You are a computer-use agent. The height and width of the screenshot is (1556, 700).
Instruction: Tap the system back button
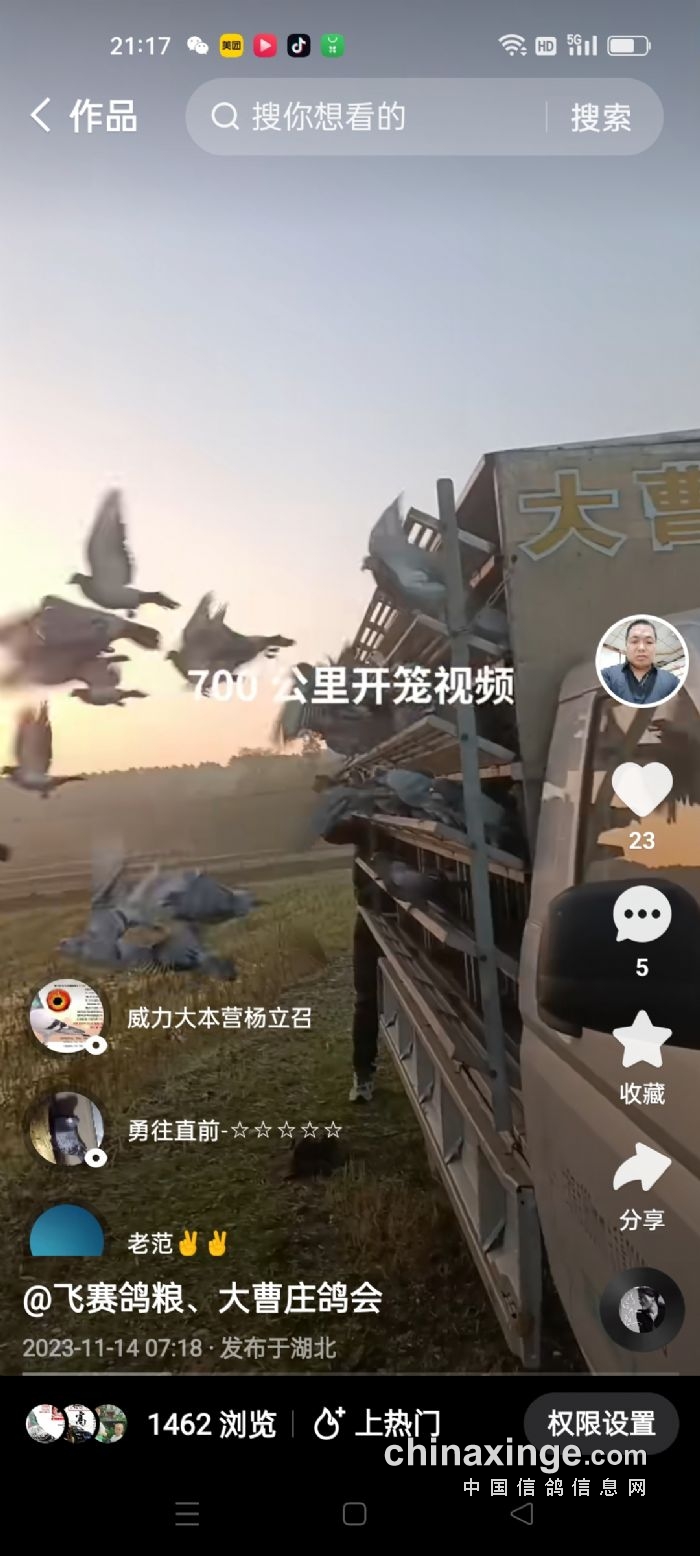521,1514
